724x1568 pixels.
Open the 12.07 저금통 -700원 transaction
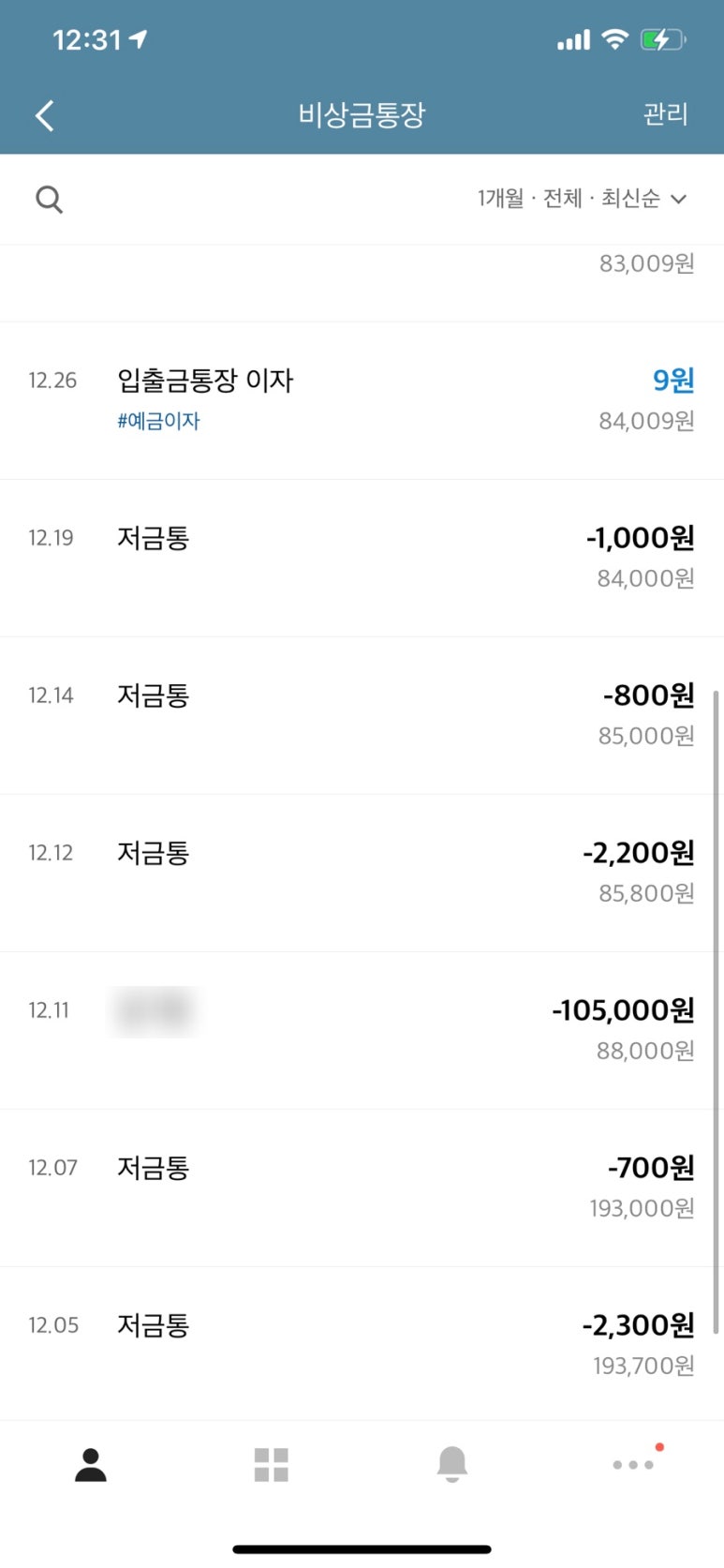(x=362, y=1188)
